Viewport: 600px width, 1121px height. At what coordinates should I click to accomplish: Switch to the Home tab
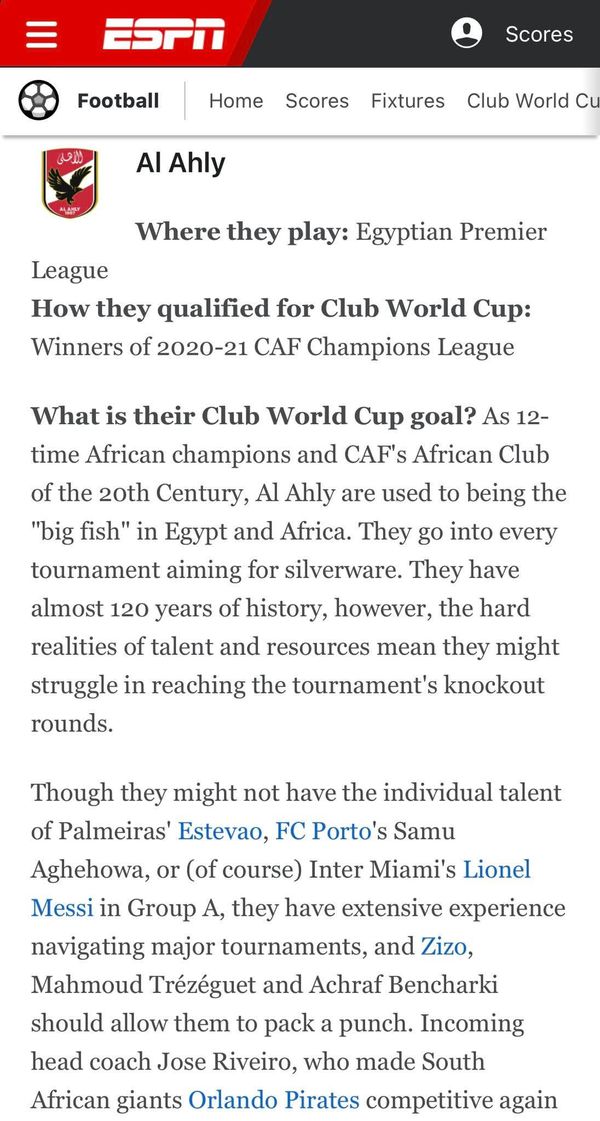click(x=236, y=101)
